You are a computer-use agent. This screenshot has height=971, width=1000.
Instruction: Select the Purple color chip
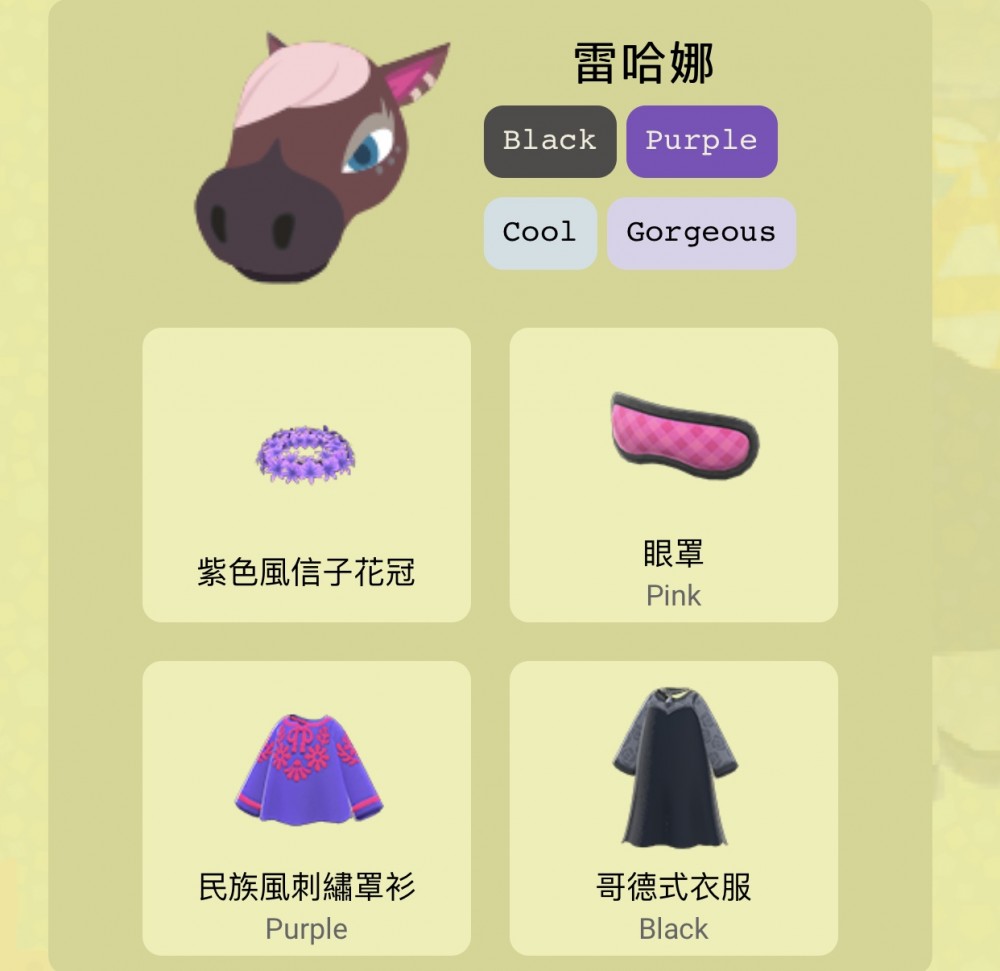(701, 141)
